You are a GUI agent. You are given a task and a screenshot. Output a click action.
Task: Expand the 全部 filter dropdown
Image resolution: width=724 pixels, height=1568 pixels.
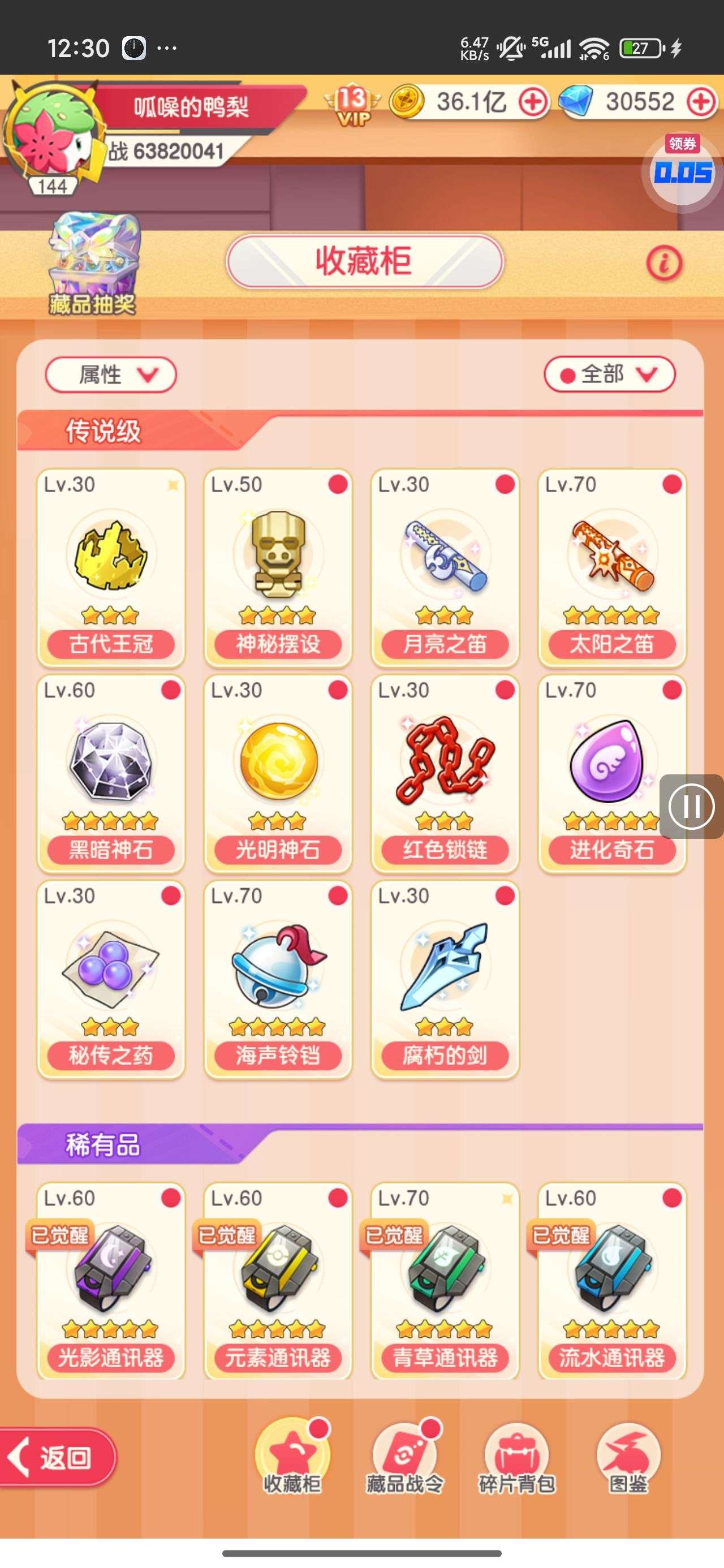click(610, 374)
